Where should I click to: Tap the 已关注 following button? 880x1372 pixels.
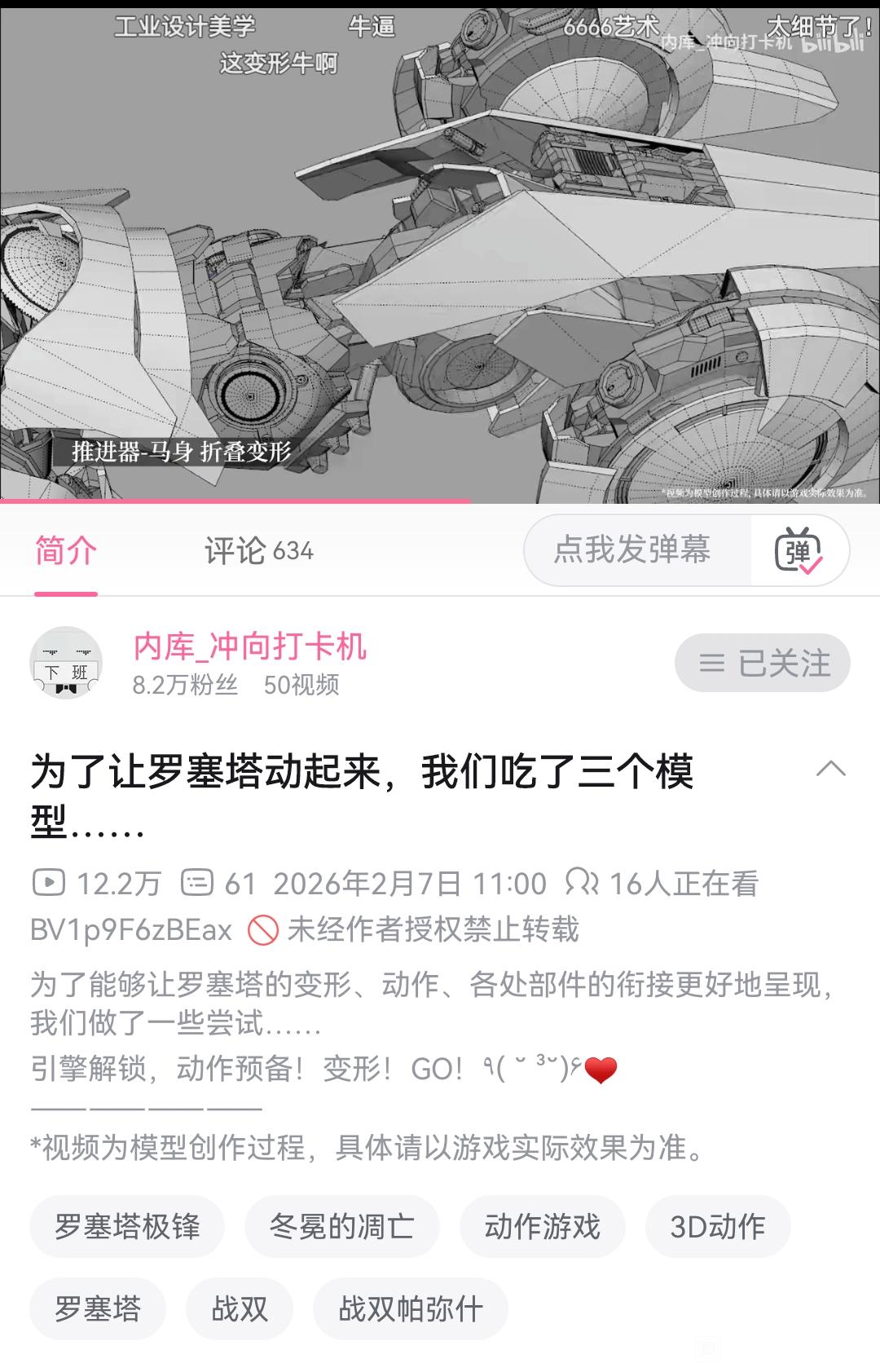point(763,663)
